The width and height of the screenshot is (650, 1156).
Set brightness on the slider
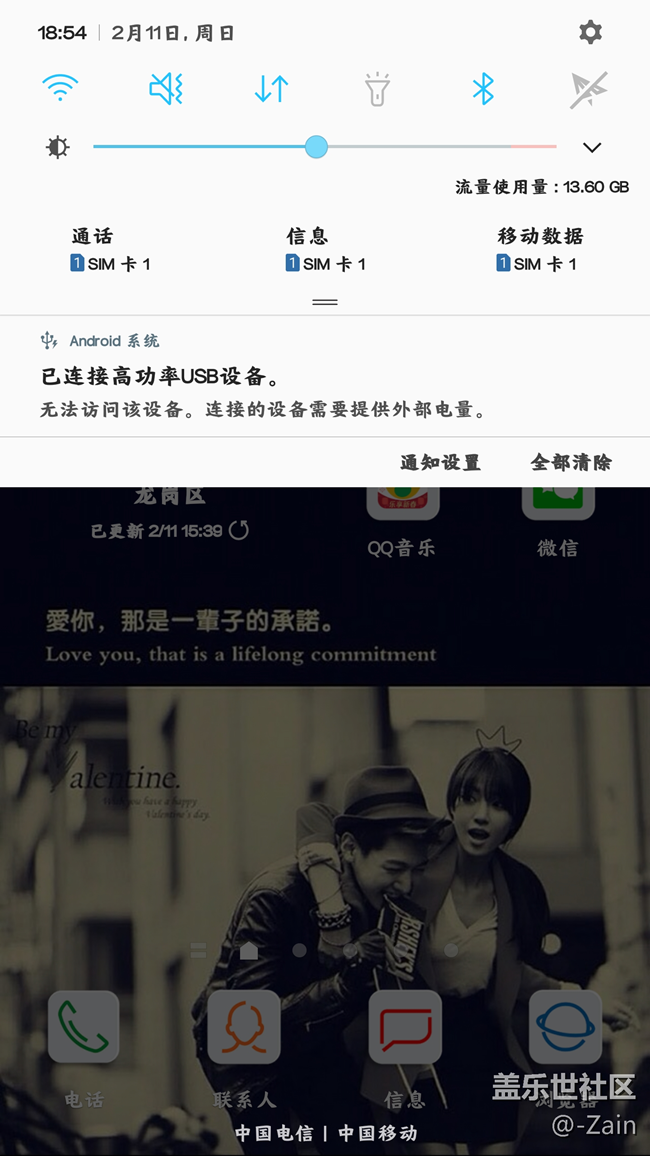click(x=317, y=147)
